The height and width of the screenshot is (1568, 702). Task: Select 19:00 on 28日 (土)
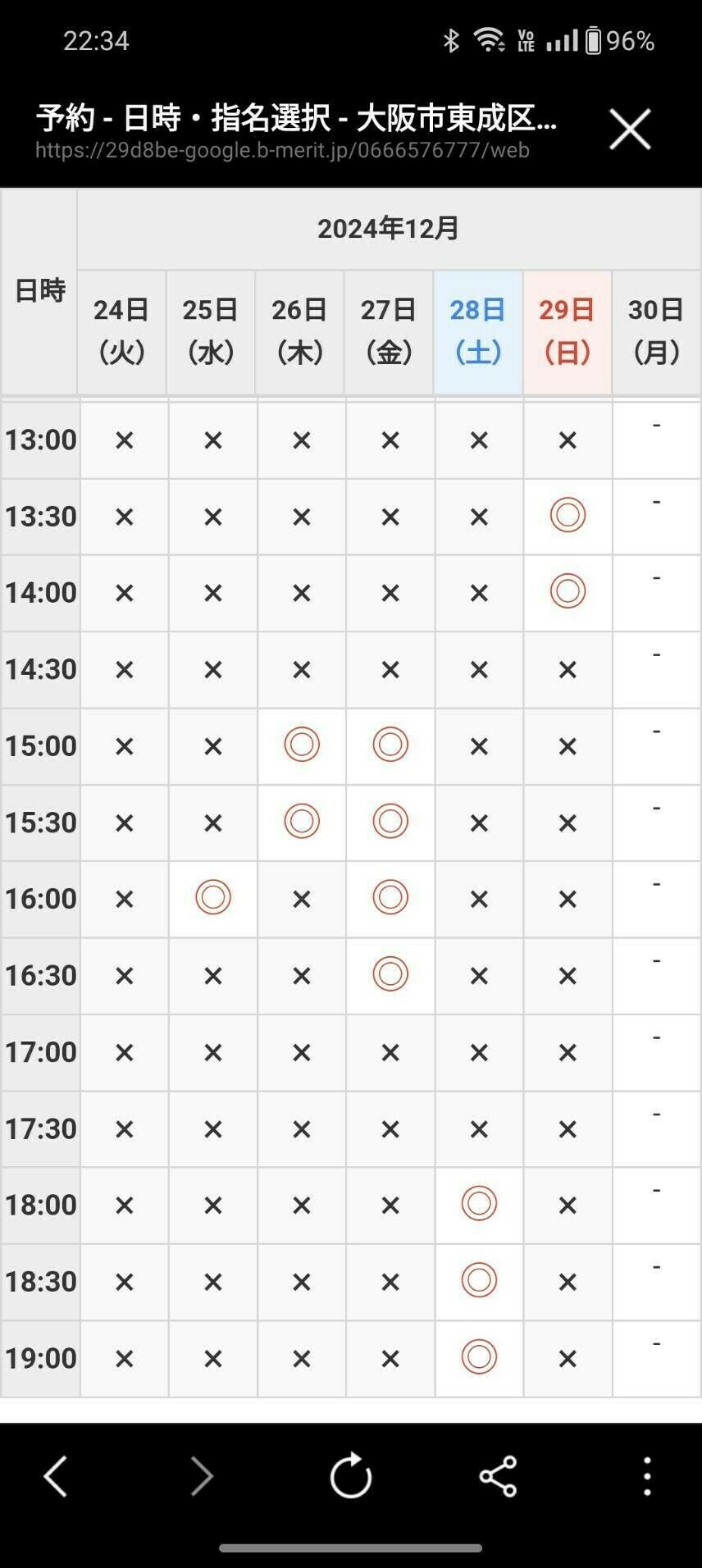coord(479,1356)
